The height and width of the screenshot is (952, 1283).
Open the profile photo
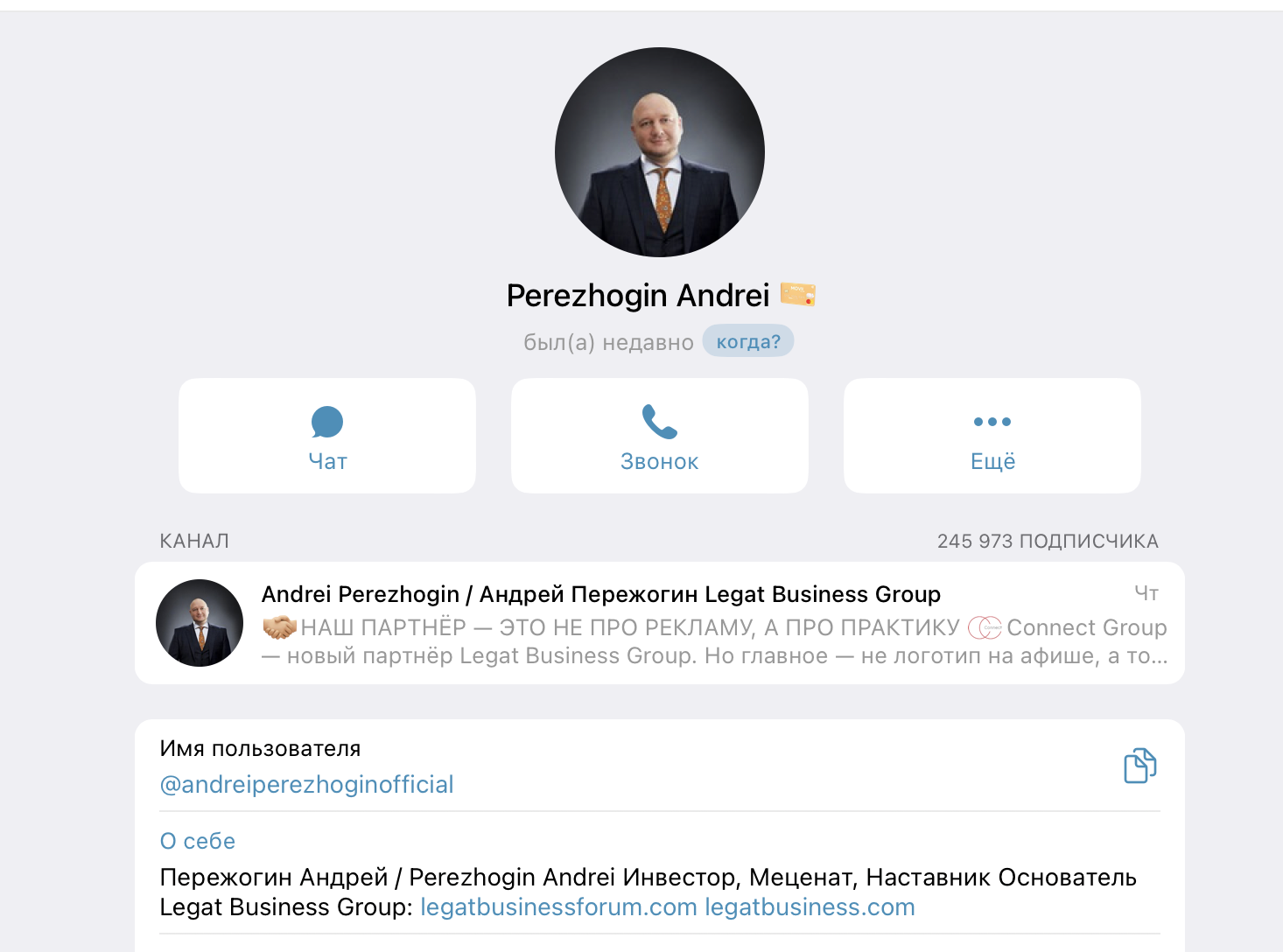click(x=659, y=152)
